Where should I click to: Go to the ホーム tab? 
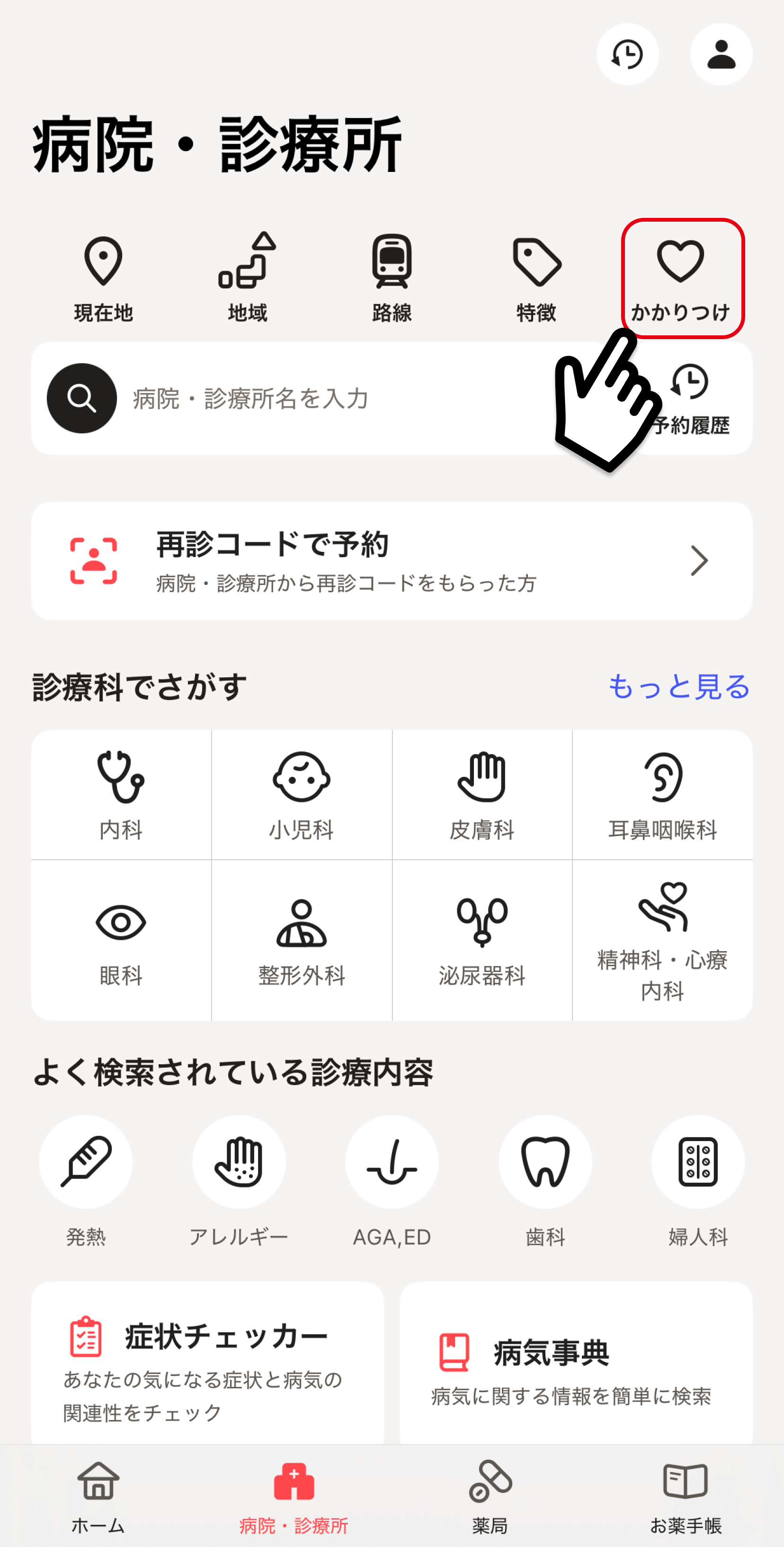coord(98,1495)
